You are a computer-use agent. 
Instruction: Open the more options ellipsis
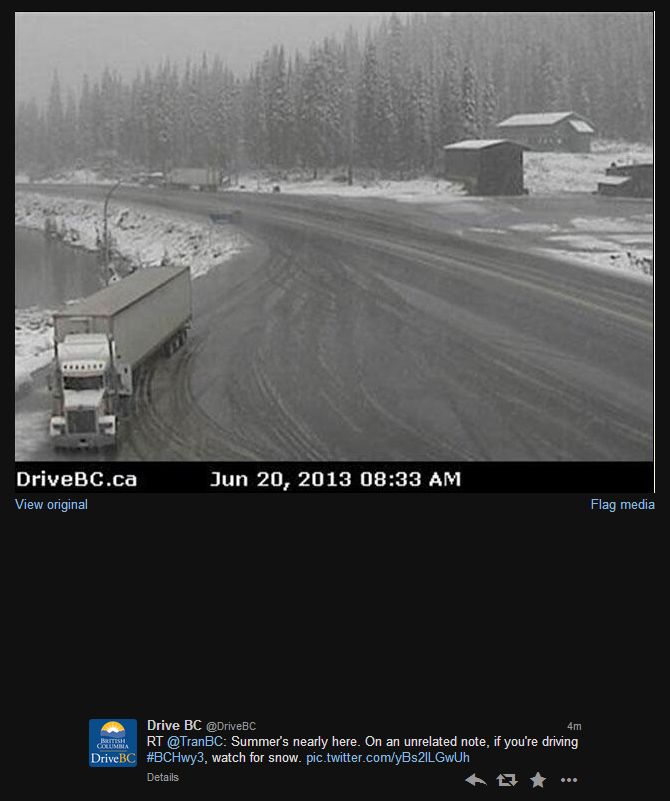point(569,780)
